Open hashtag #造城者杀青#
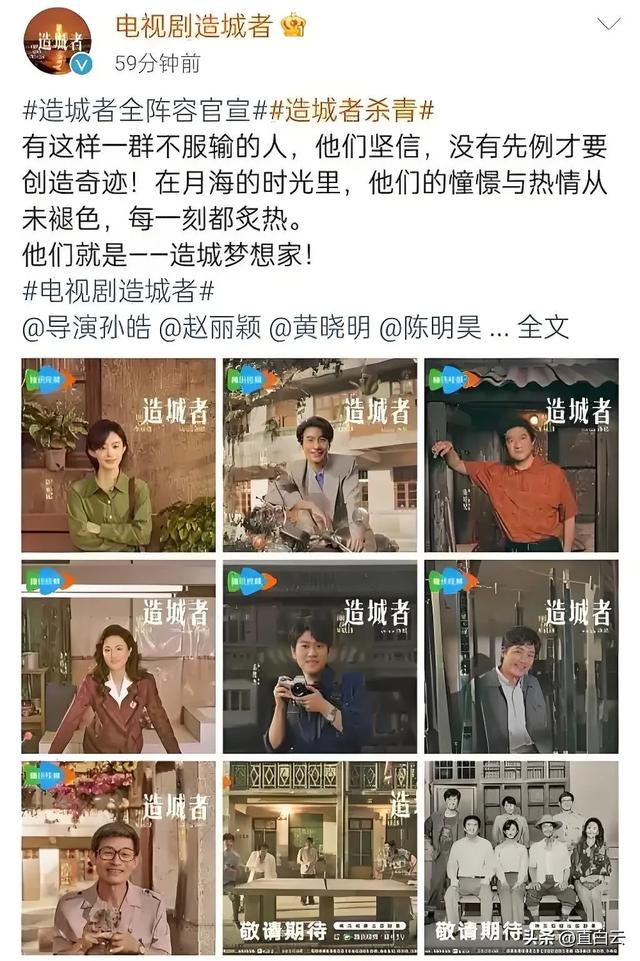The width and height of the screenshot is (640, 961). [x=352, y=110]
